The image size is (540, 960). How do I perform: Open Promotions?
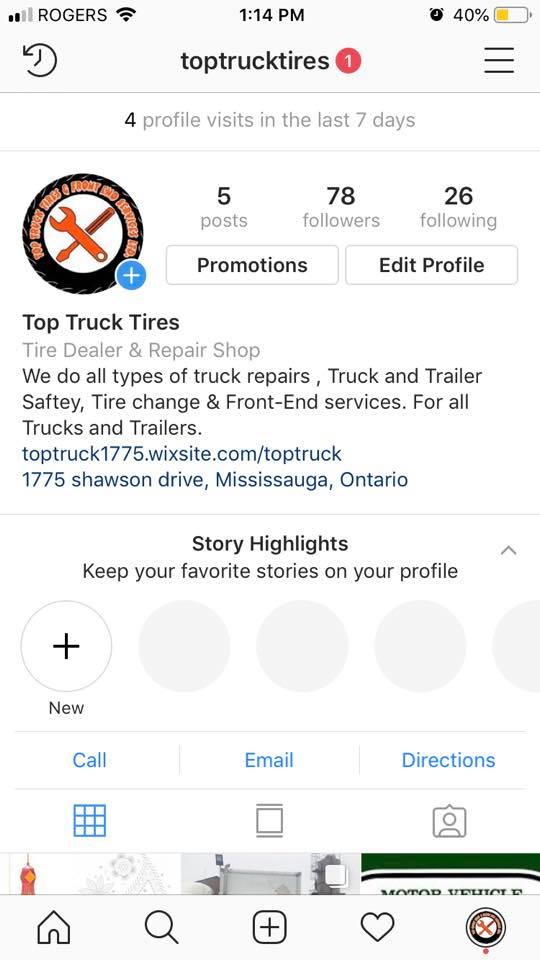point(252,265)
